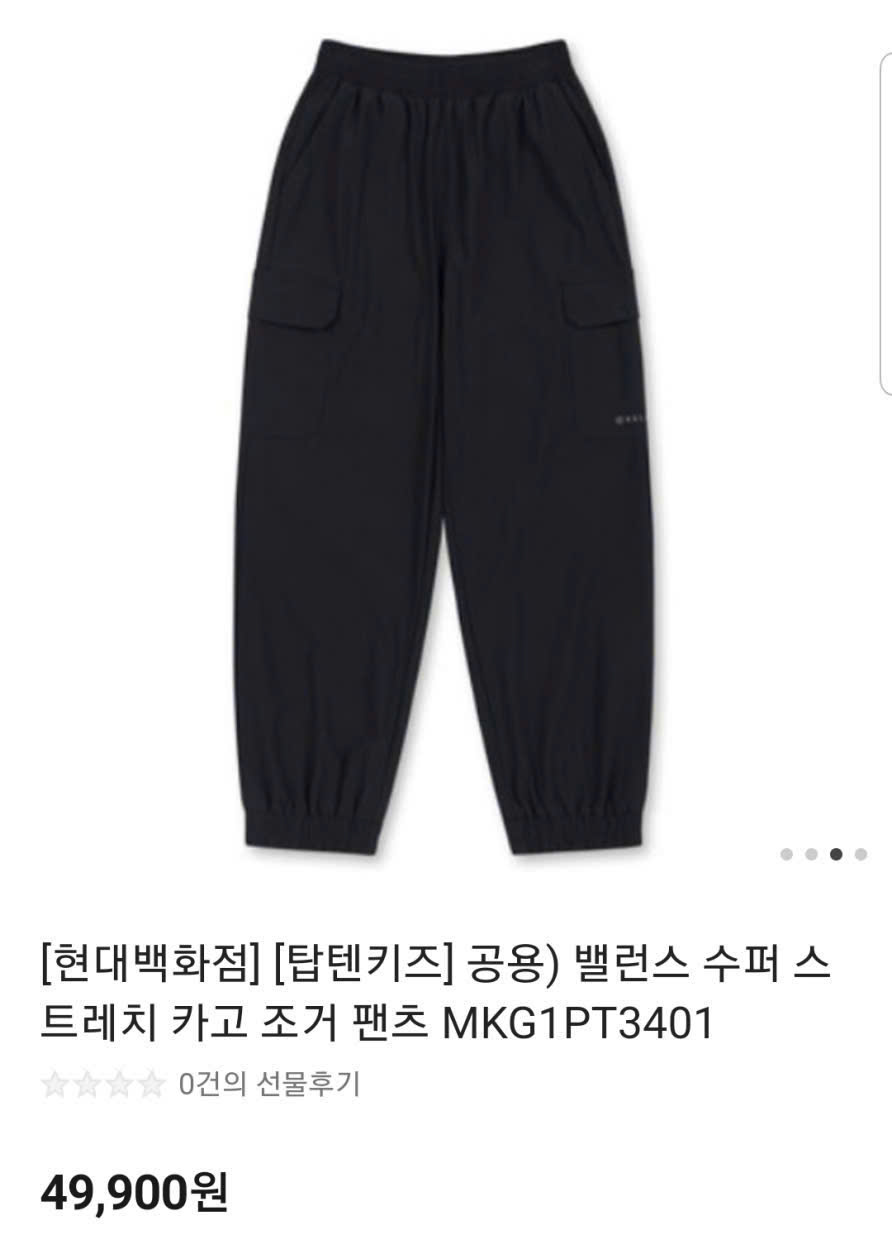Screen dimensions: 892x1239
Task: Click the second rating star
Action: [87, 1084]
